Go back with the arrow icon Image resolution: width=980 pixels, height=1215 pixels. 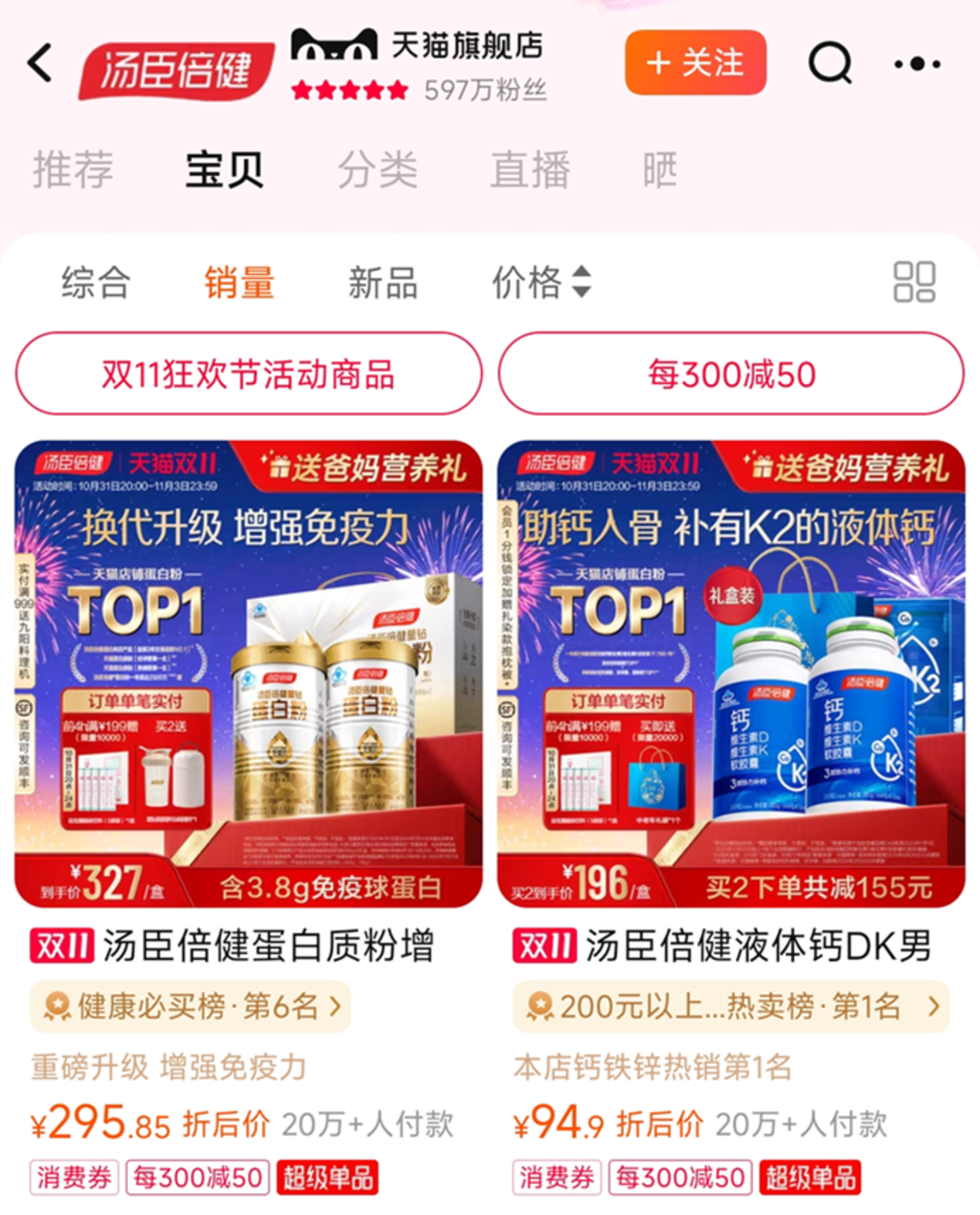tap(41, 64)
